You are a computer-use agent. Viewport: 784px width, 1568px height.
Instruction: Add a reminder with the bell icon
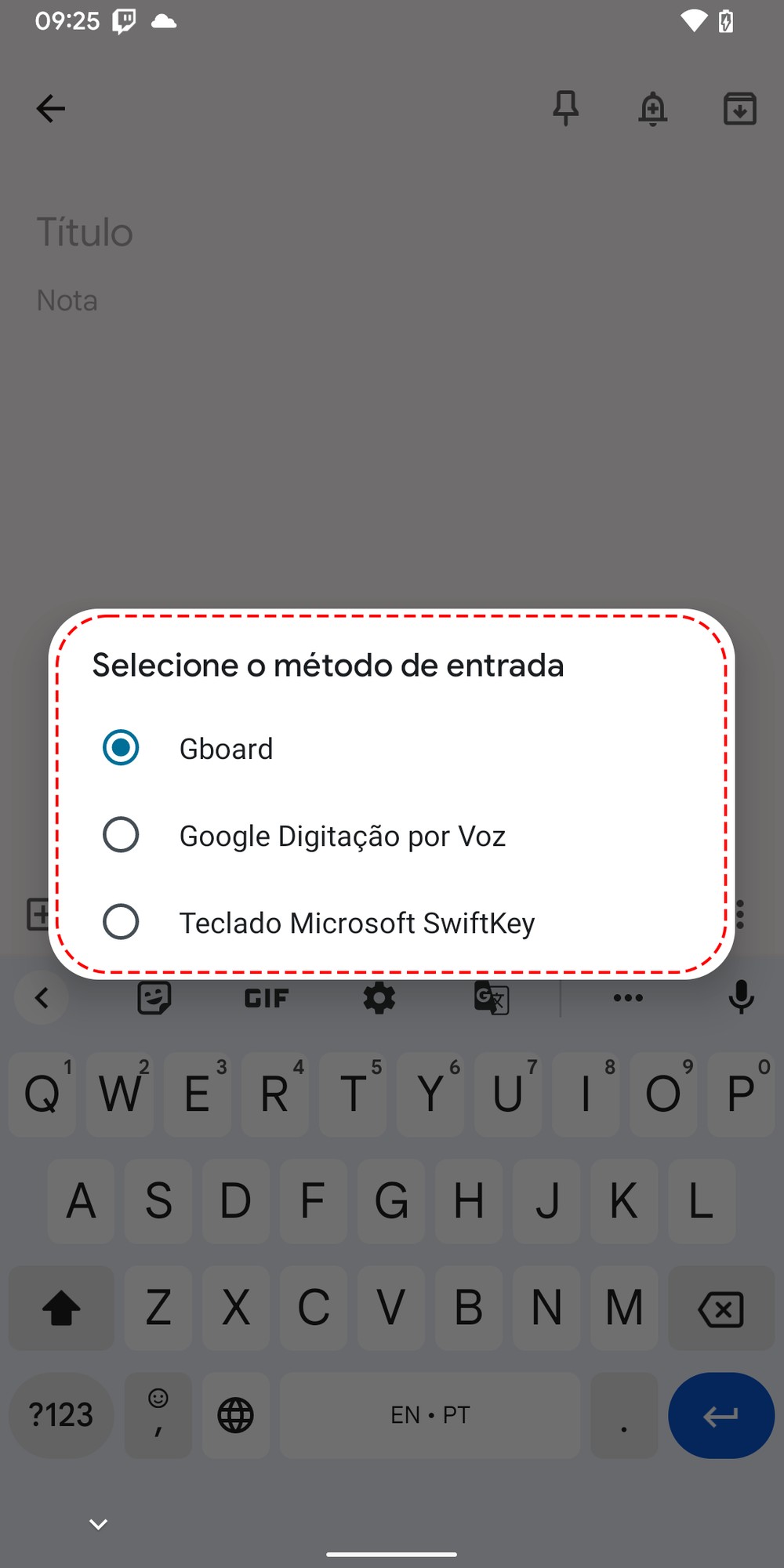[652, 108]
